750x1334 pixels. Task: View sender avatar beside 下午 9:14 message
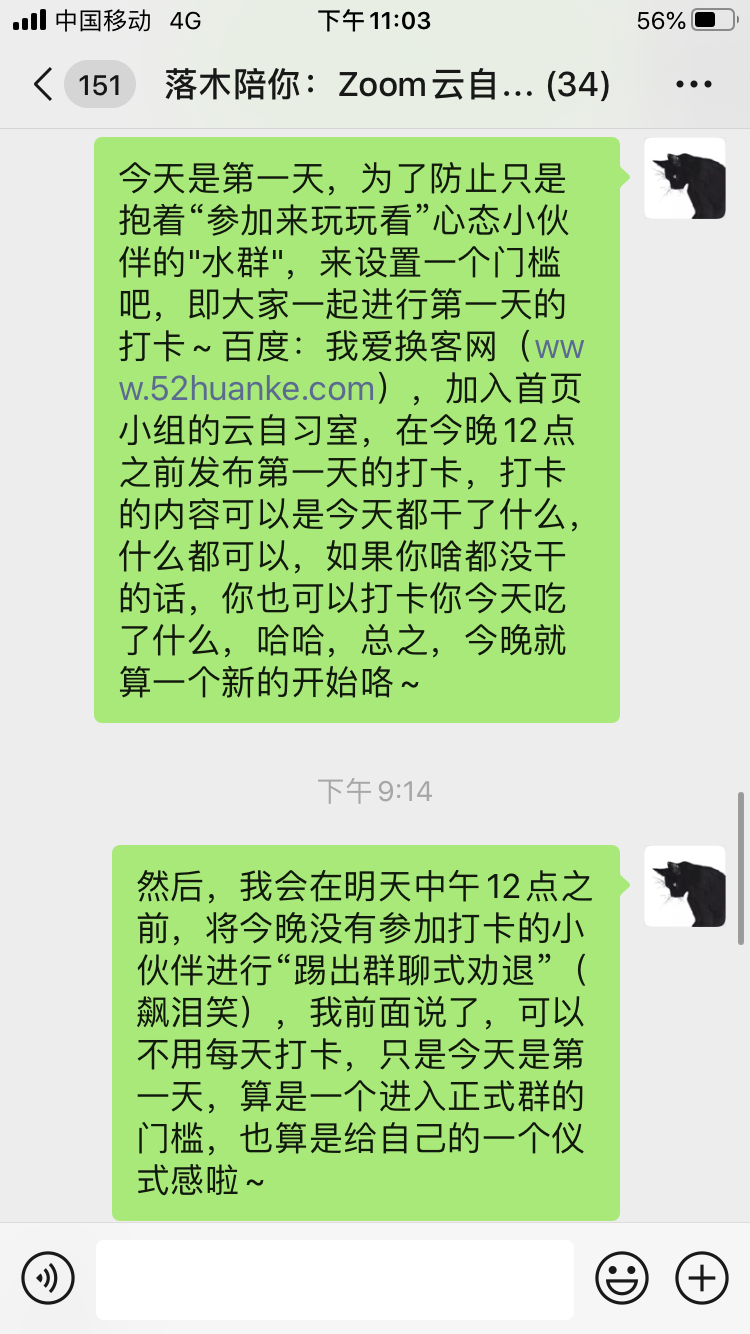click(x=685, y=886)
